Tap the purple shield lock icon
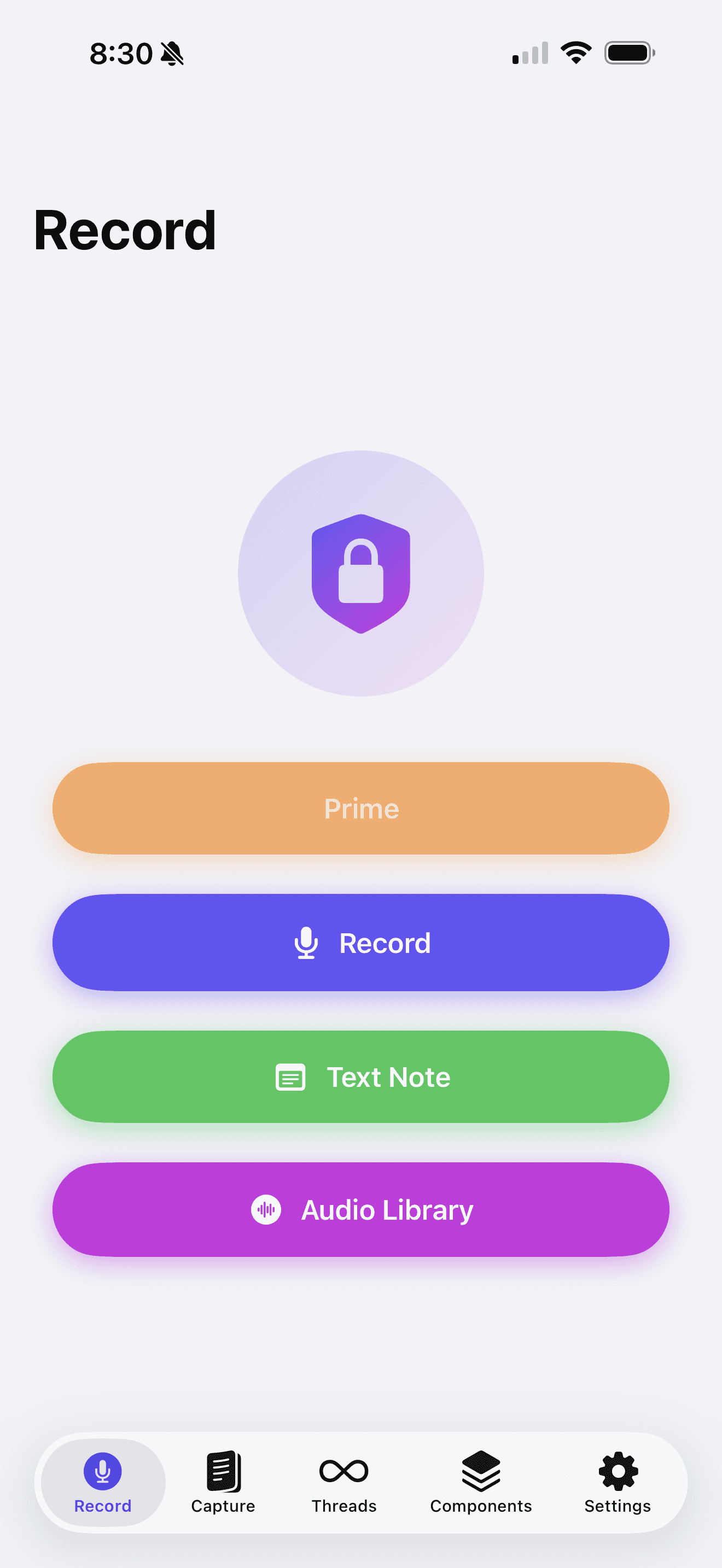The height and width of the screenshot is (1568, 722). pyautogui.click(x=361, y=574)
